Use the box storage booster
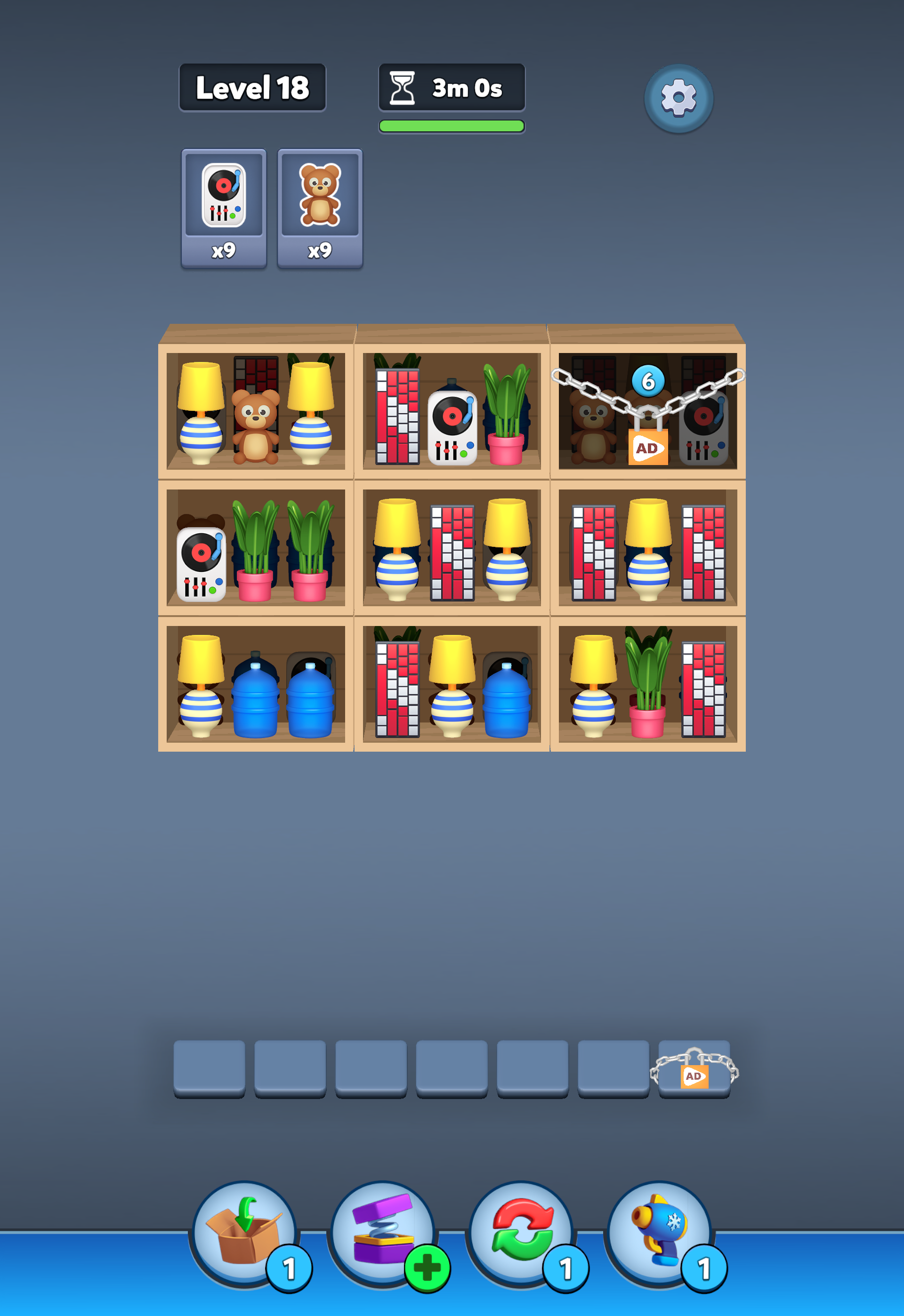 244,1232
